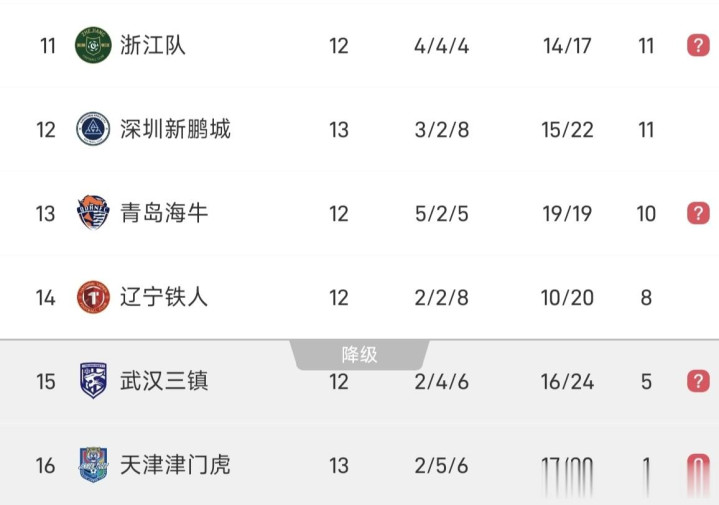Open the 天津津门虎 team row

point(360,465)
